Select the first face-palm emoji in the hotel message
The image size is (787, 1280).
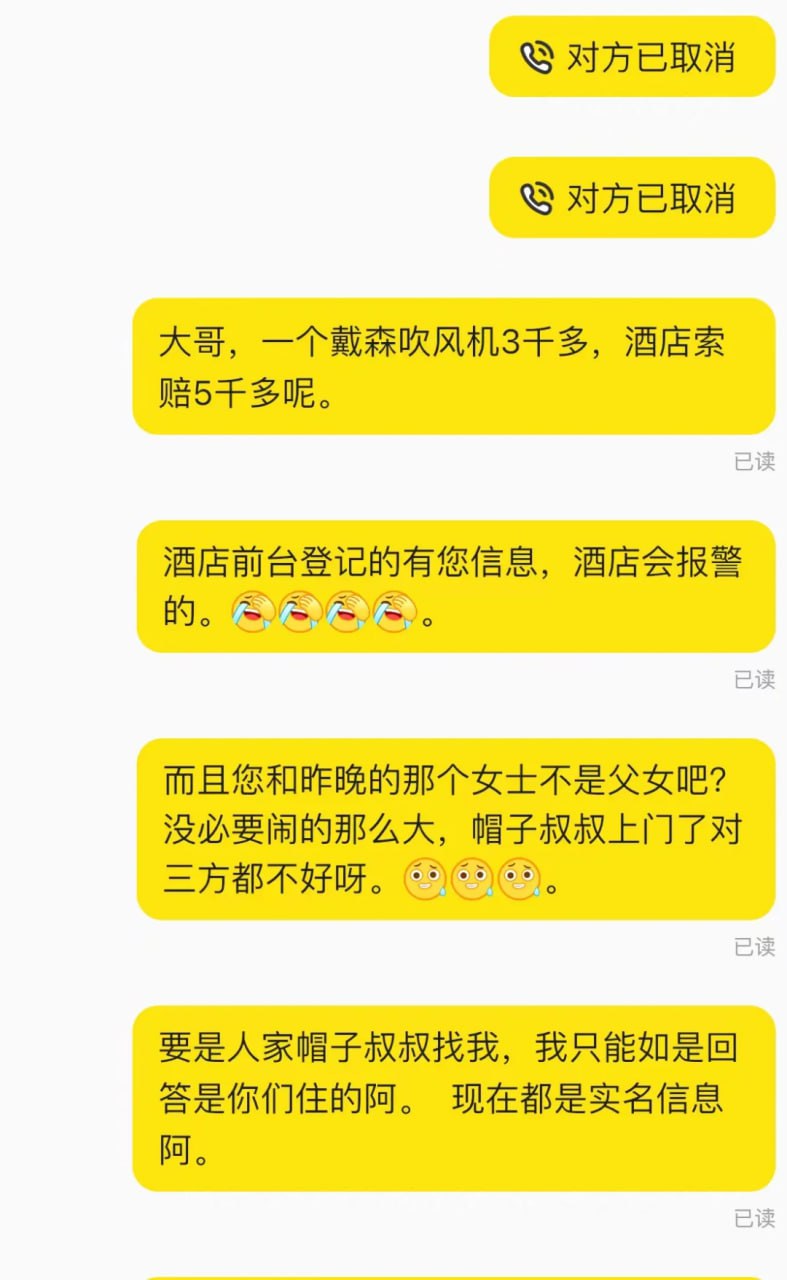pos(254,612)
